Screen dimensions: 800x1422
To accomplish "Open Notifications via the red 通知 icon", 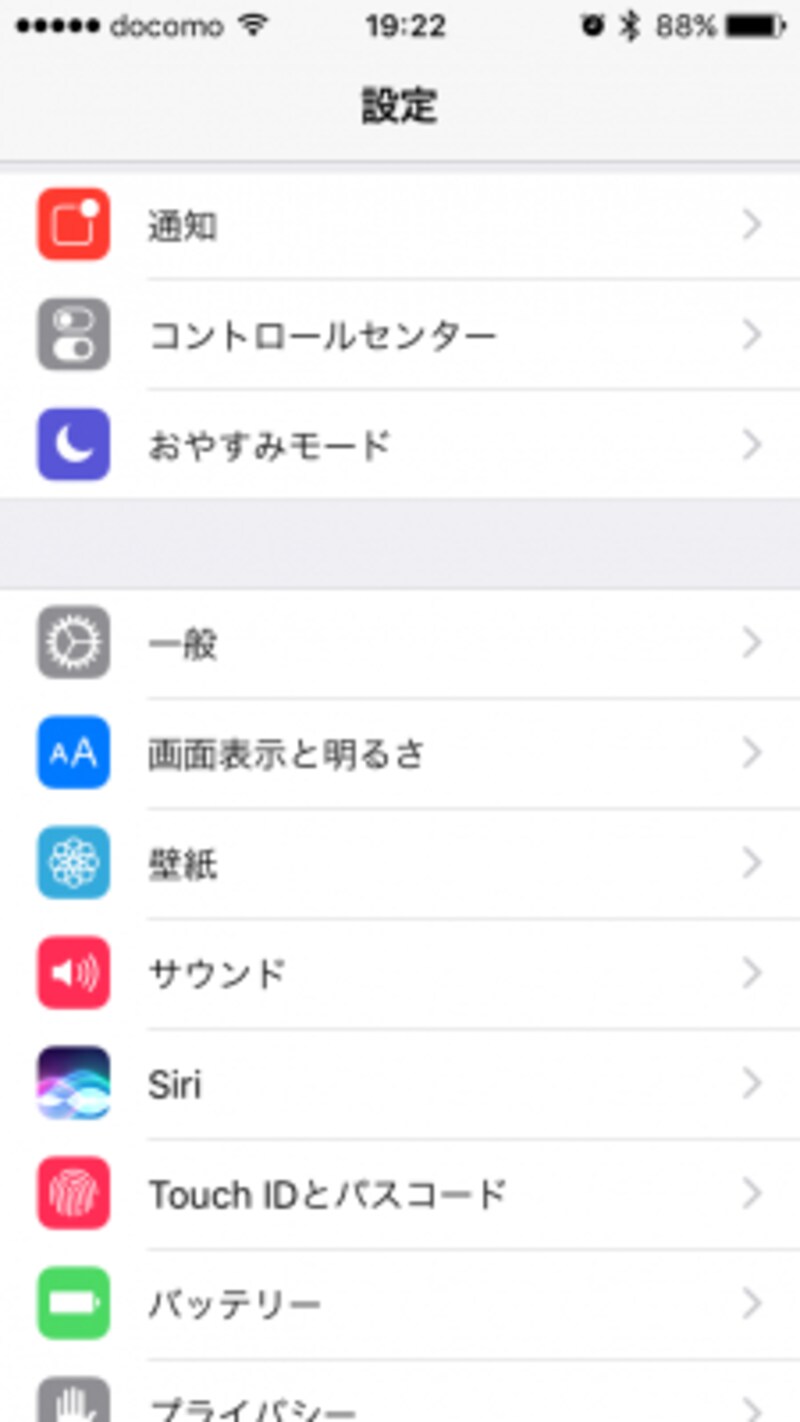I will 72,224.
